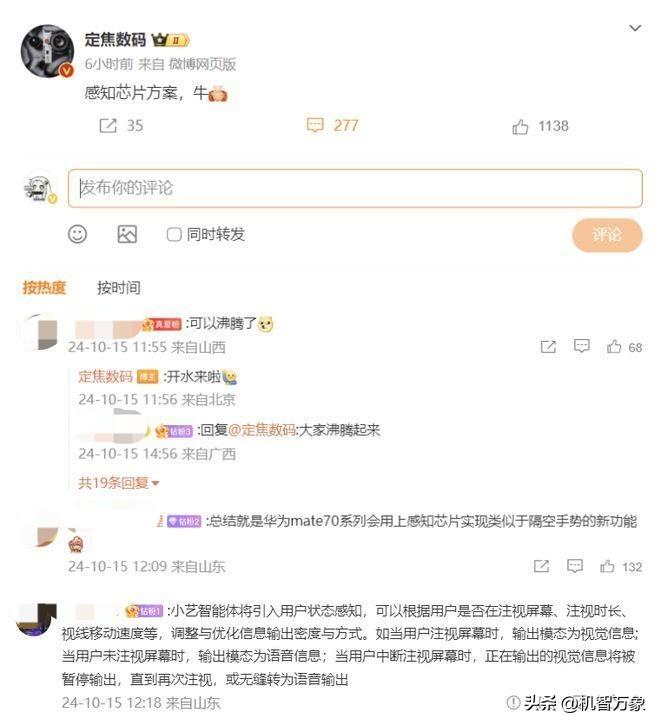This screenshot has height=726, width=660.
Task: Like the post with 1138 likes
Action: point(521,127)
